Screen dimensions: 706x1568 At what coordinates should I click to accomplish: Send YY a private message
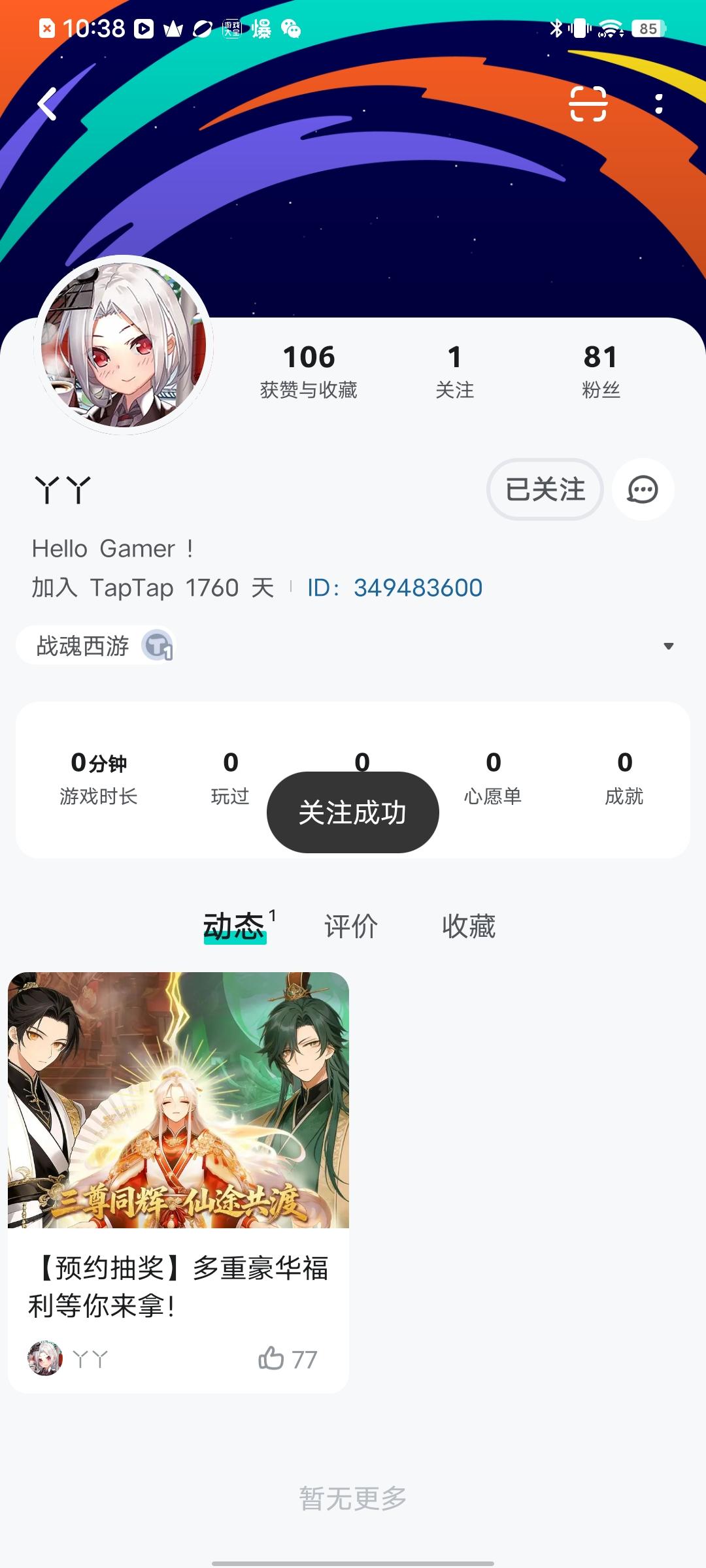tap(643, 489)
